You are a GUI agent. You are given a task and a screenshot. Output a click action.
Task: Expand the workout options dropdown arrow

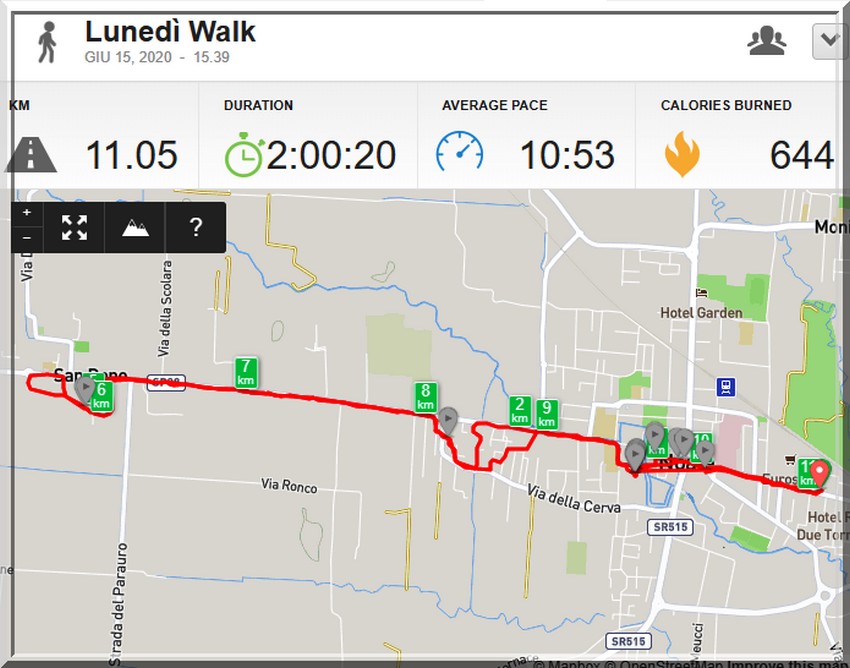829,41
